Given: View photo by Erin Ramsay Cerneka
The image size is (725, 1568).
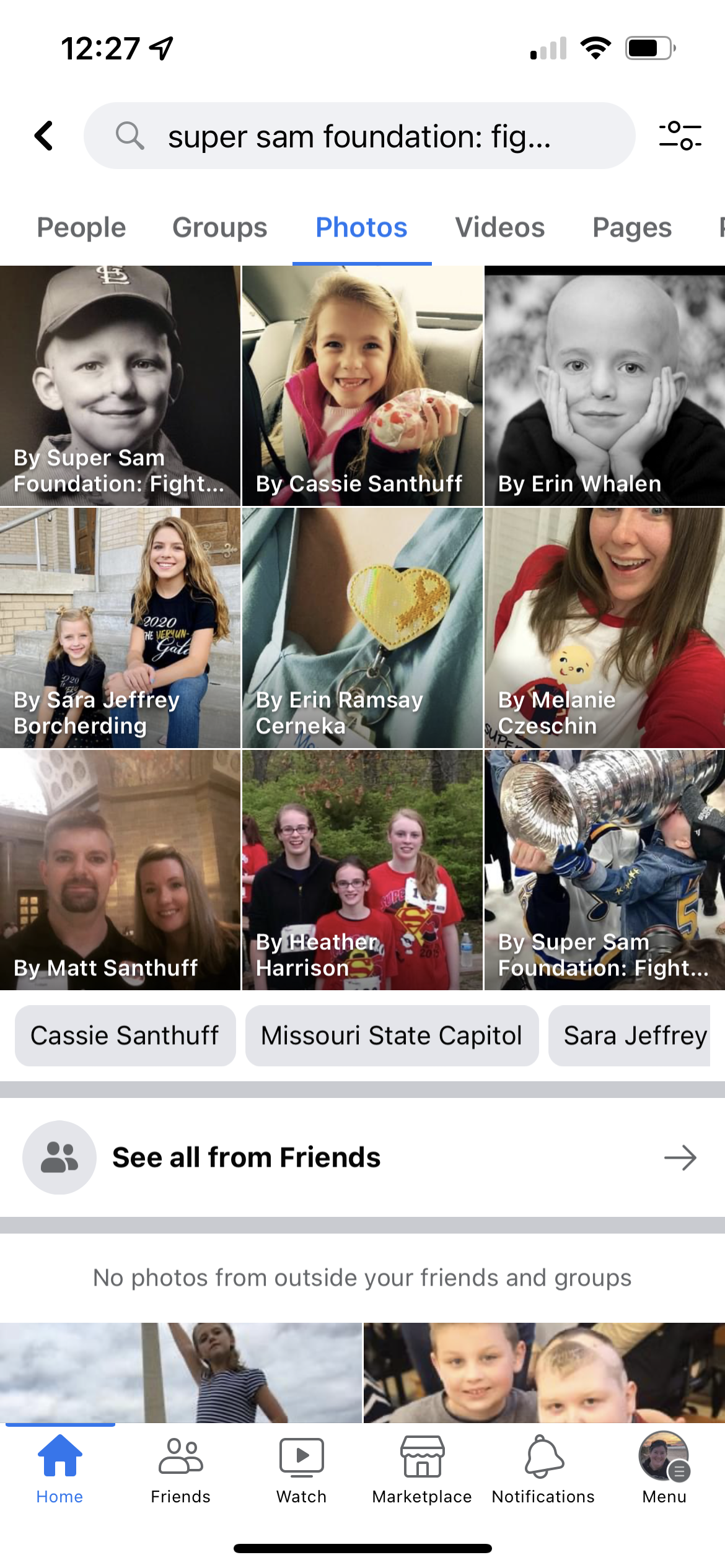Looking at the screenshot, I should coord(362,627).
